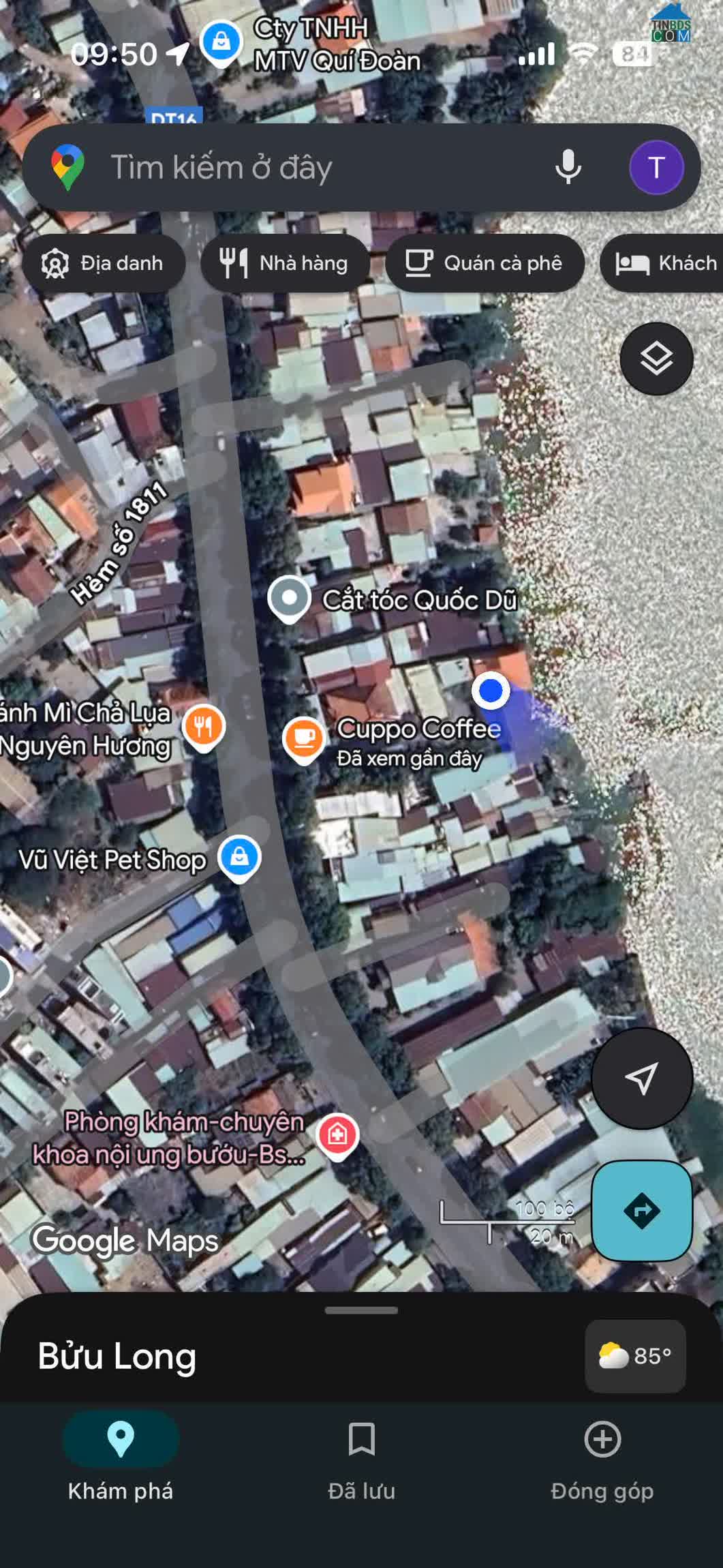Filter by Địa danh chip

pos(104,264)
